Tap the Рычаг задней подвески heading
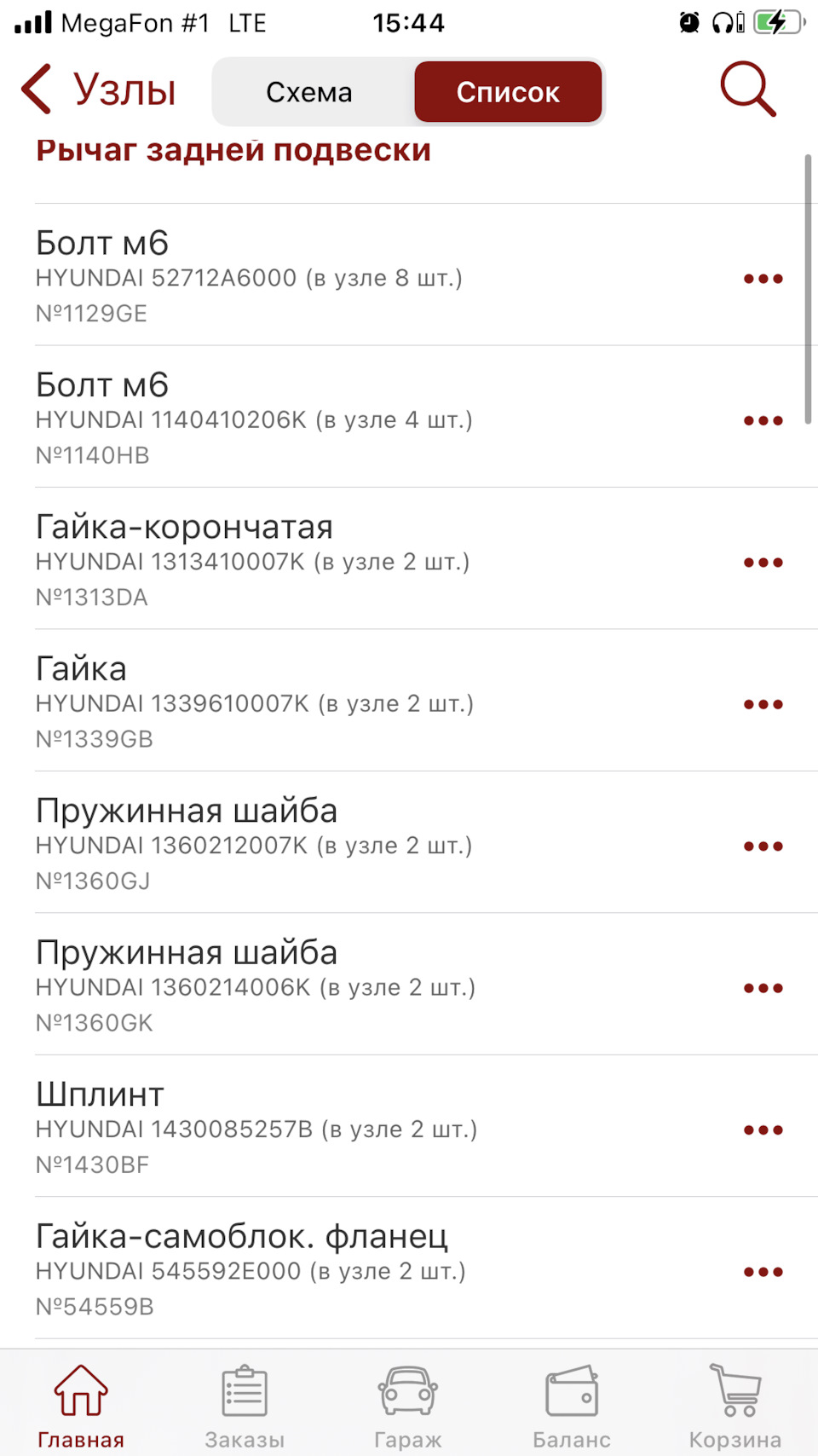 (x=233, y=150)
